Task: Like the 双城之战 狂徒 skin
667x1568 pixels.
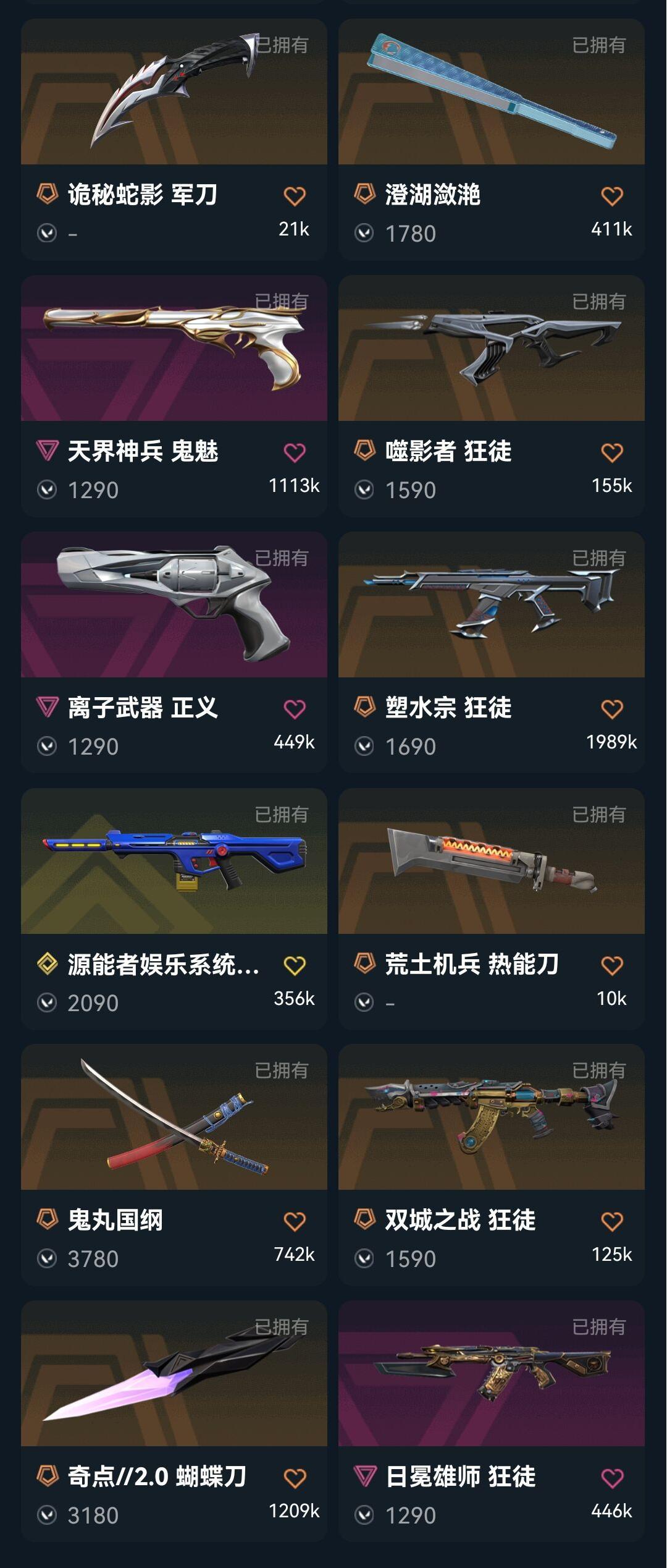Action: [x=611, y=1221]
